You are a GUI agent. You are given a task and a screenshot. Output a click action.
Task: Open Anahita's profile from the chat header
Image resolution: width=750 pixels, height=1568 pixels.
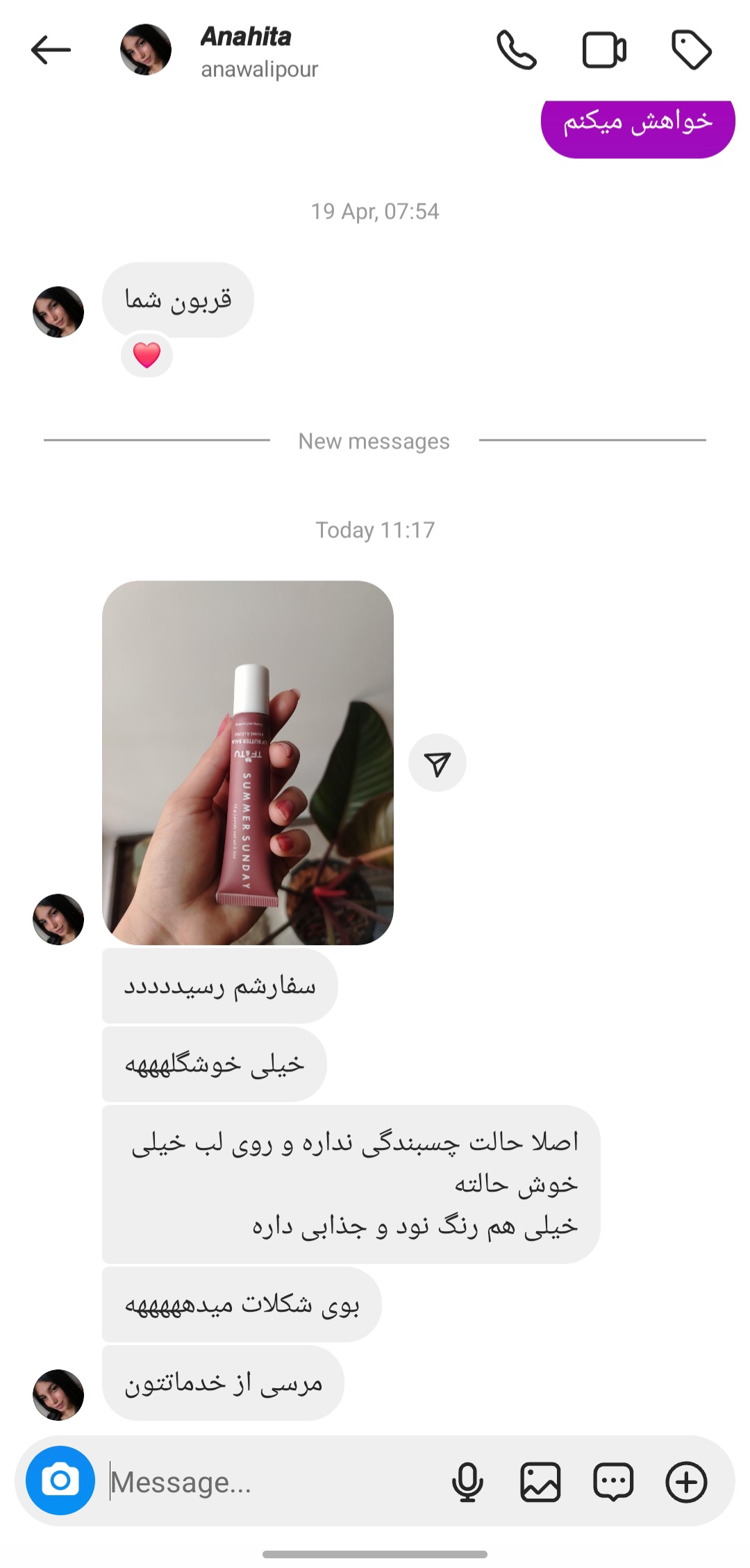(x=219, y=50)
